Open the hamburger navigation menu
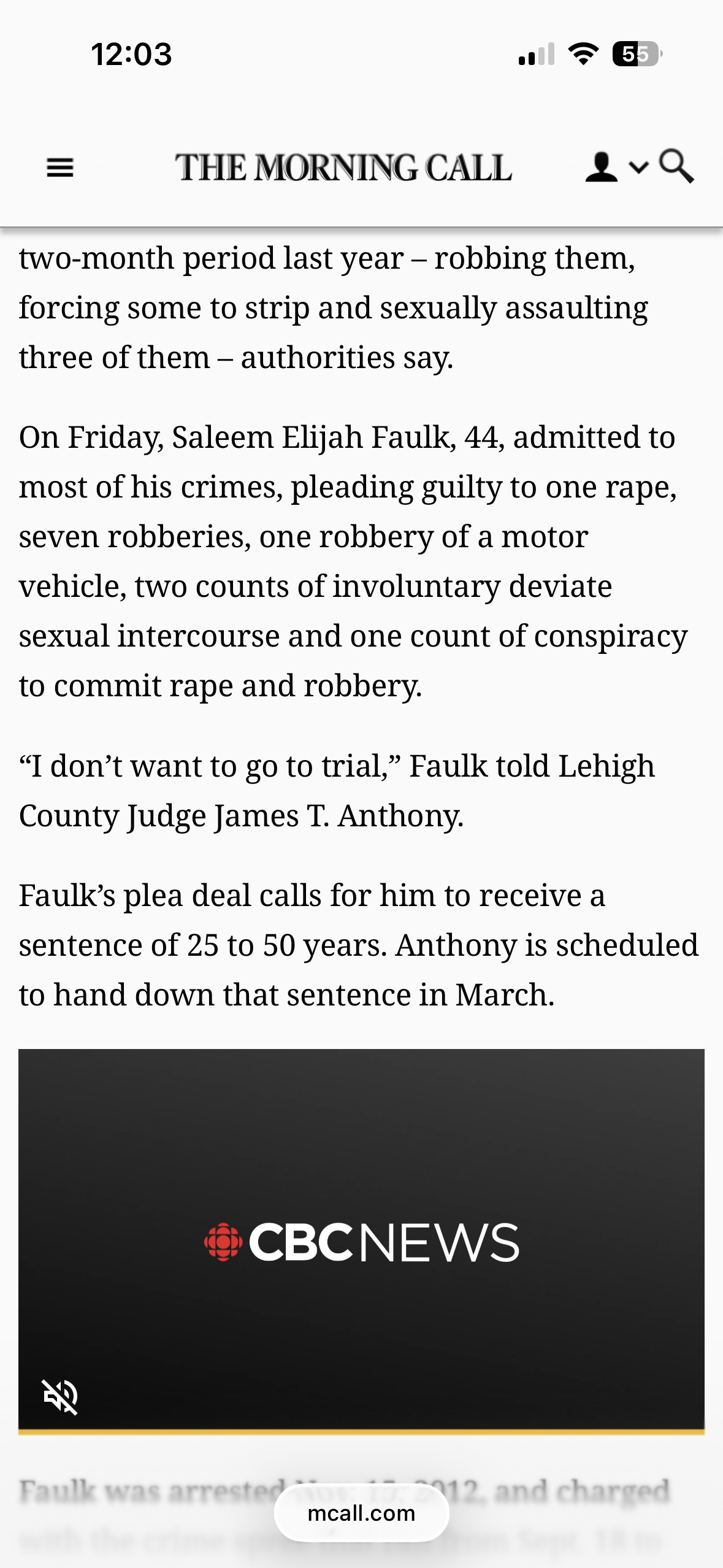The image size is (723, 1568). (60, 167)
